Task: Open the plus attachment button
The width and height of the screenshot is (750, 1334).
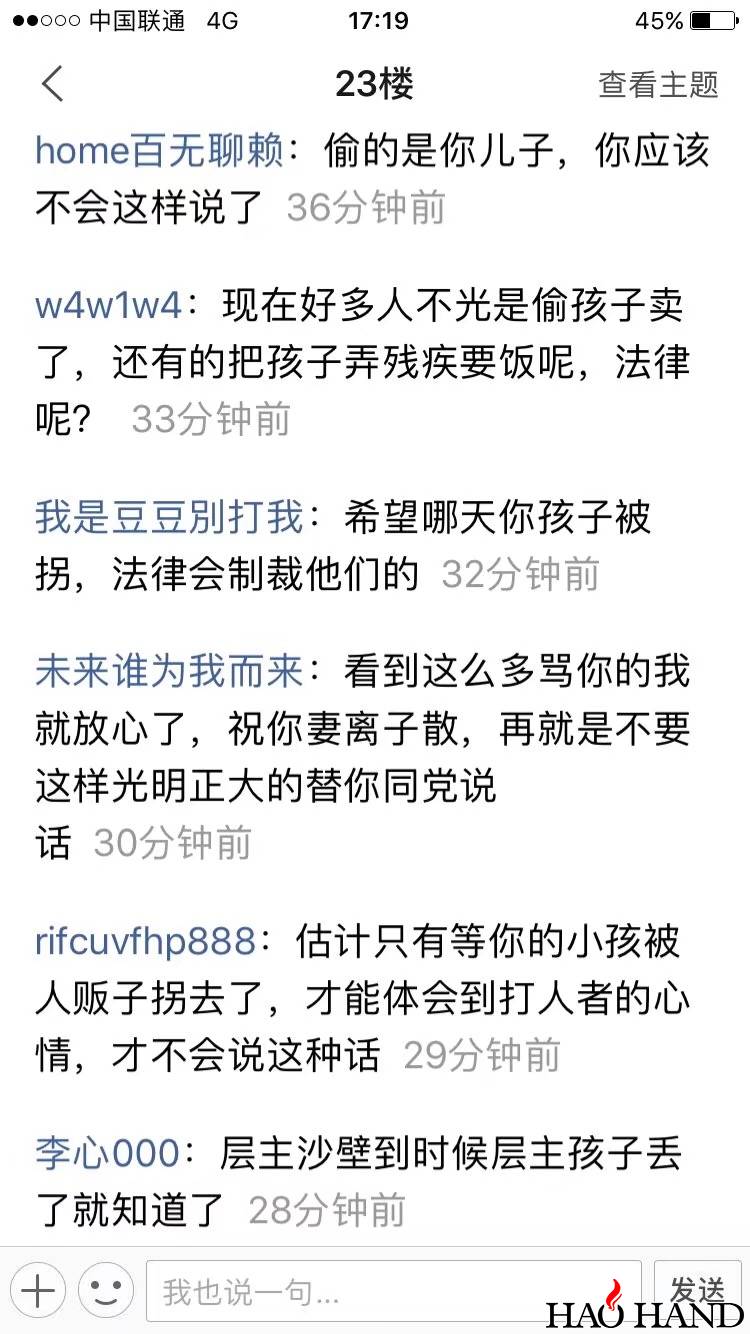Action: click(x=38, y=1291)
